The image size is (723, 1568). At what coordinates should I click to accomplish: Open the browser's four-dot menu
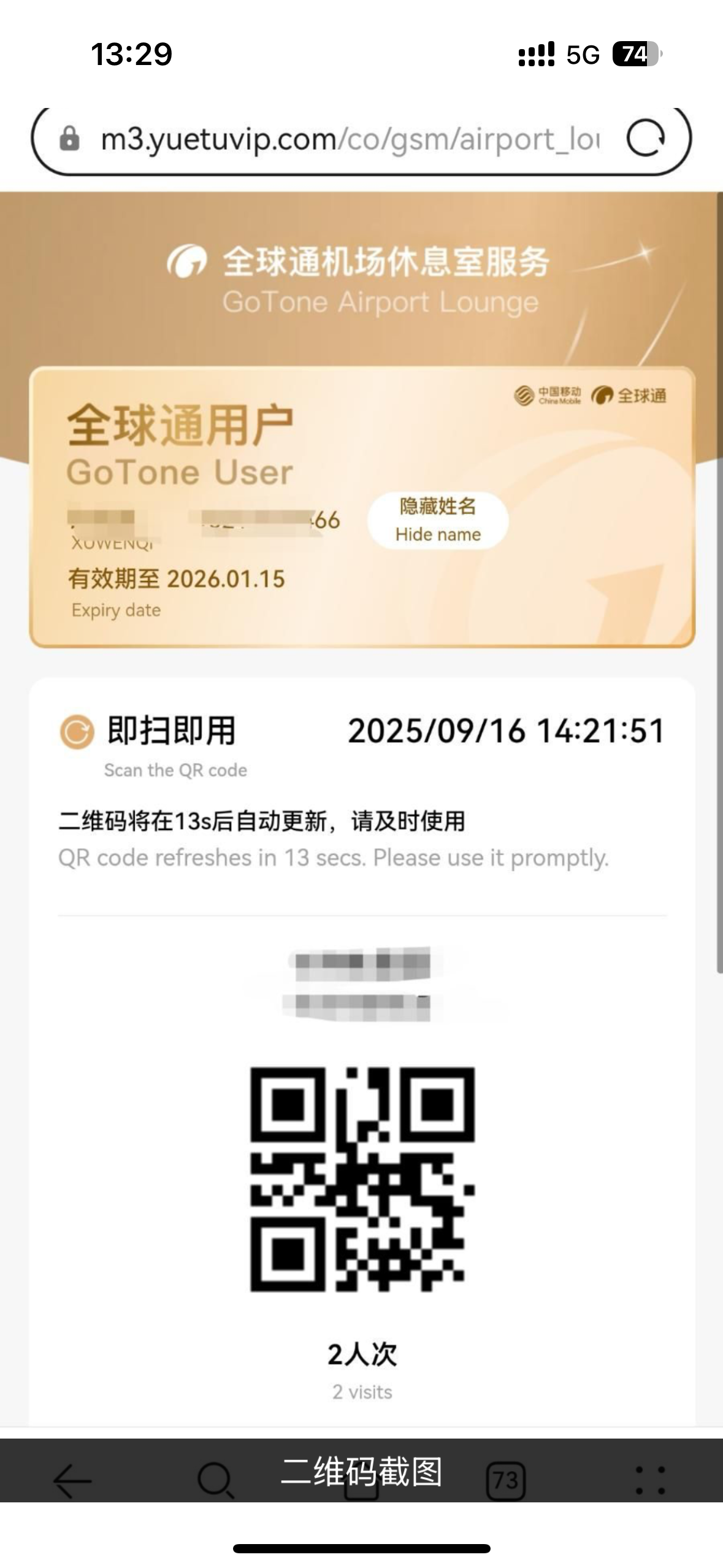point(650,1481)
